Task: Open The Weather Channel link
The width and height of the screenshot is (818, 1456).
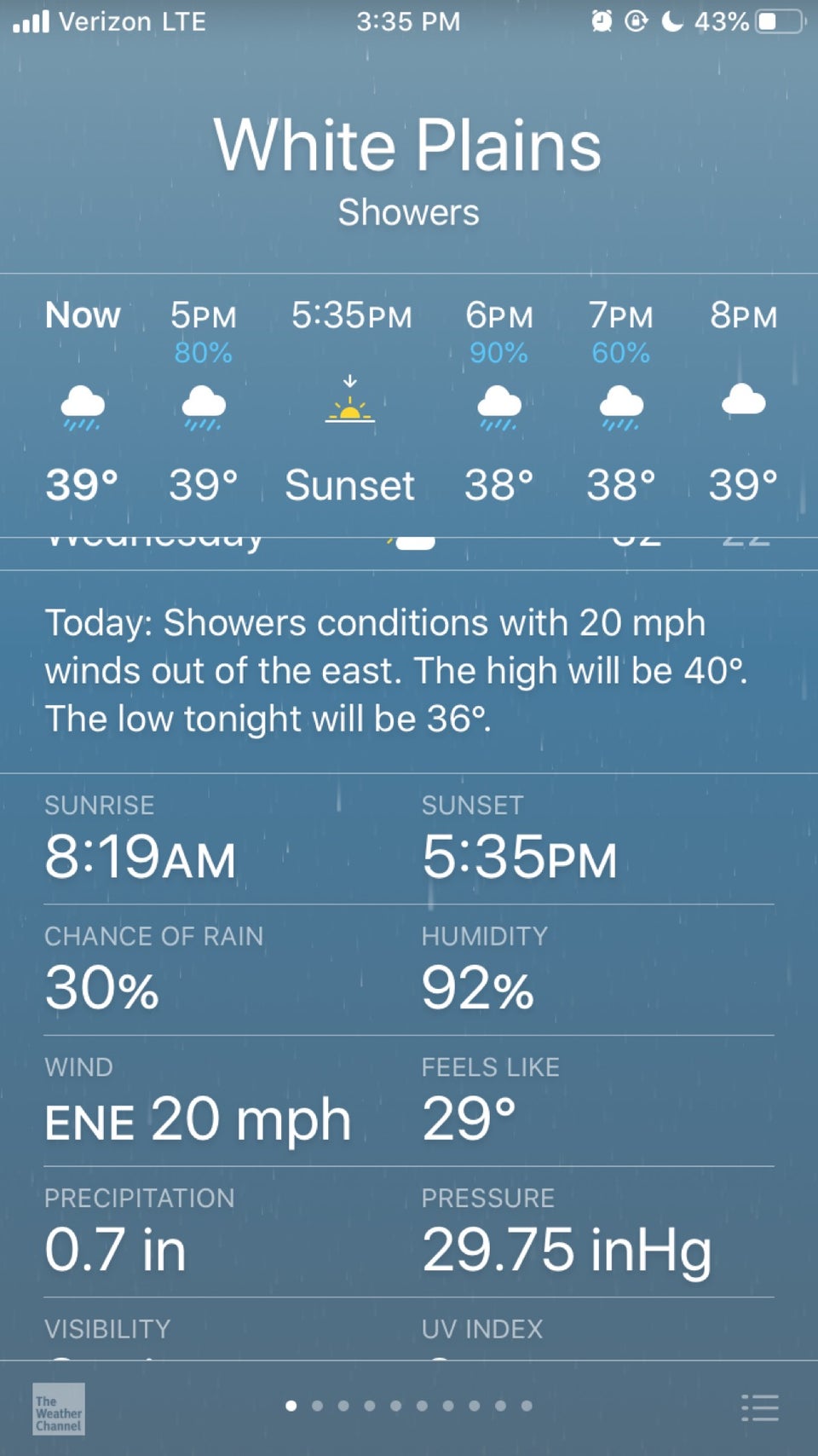Action: point(59,1408)
